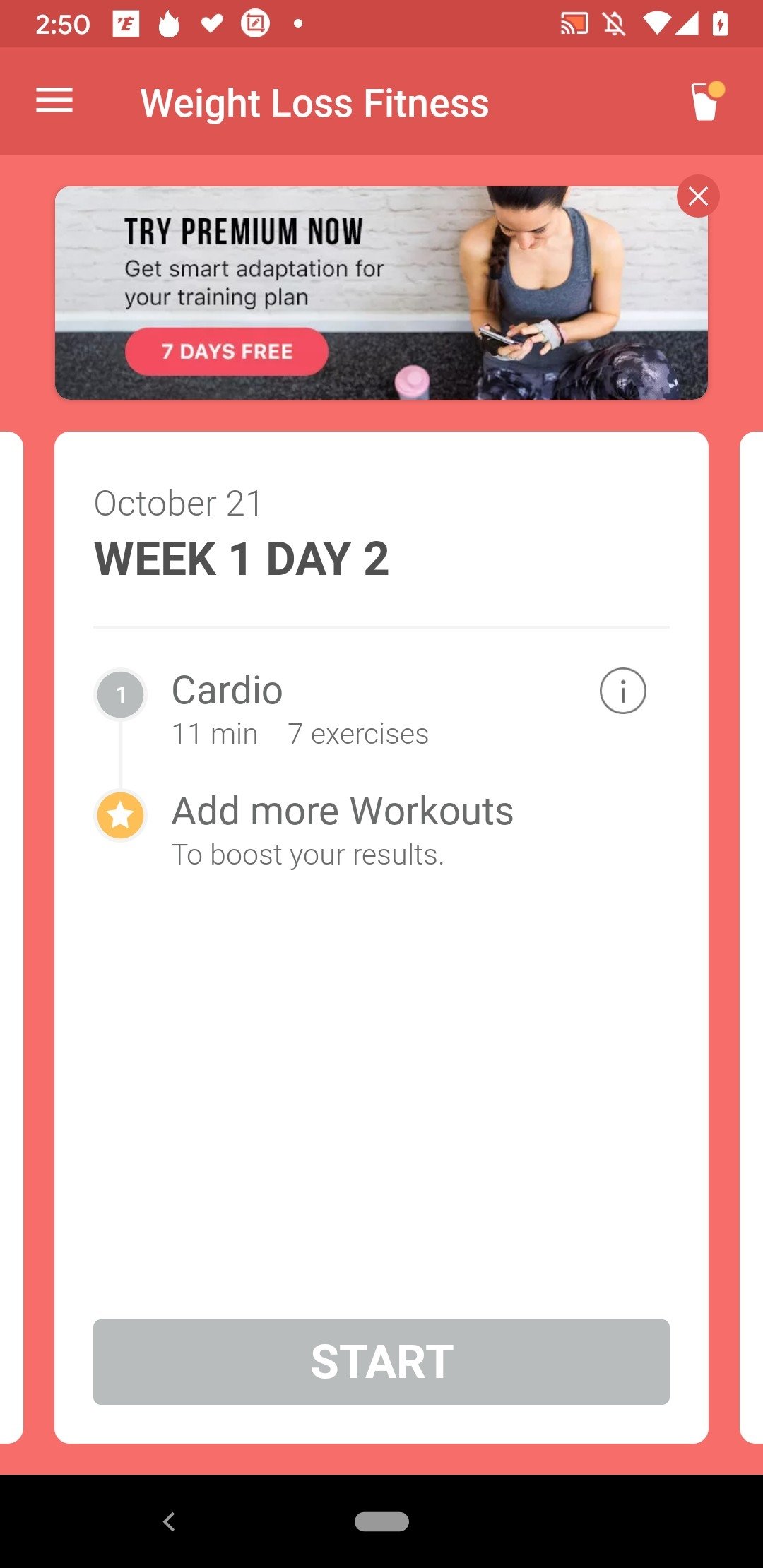Tap the 7 Days Free button
The height and width of the screenshot is (1568, 763).
point(227,351)
